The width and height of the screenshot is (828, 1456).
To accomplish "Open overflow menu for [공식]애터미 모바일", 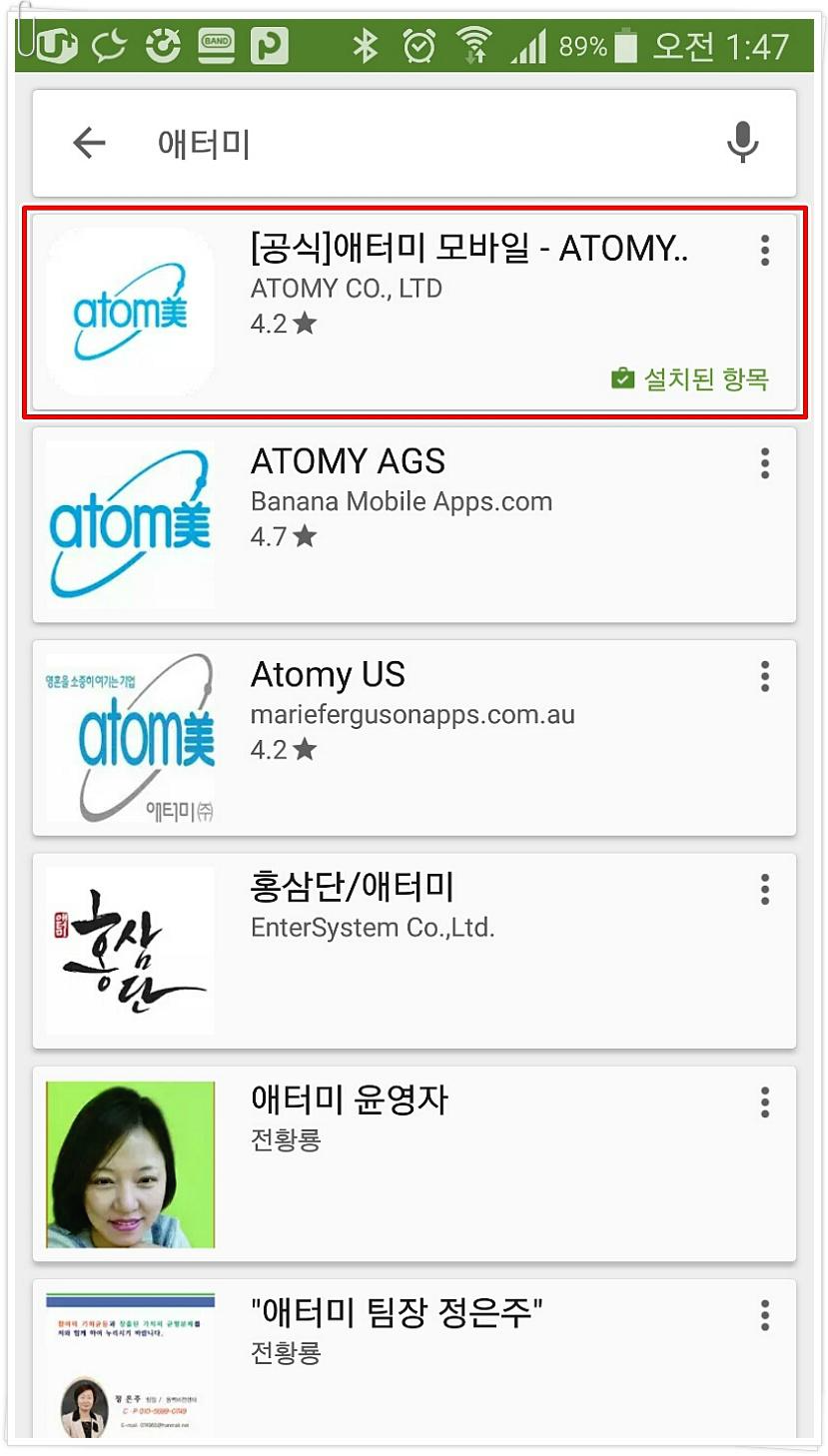I will pos(765,251).
